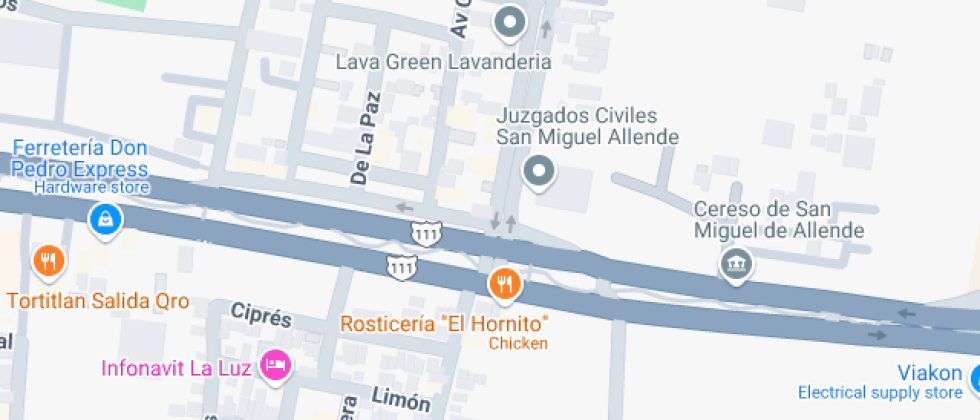Open the Lava Green Lavanderia map pin
This screenshot has width=980, height=420.
(x=511, y=22)
